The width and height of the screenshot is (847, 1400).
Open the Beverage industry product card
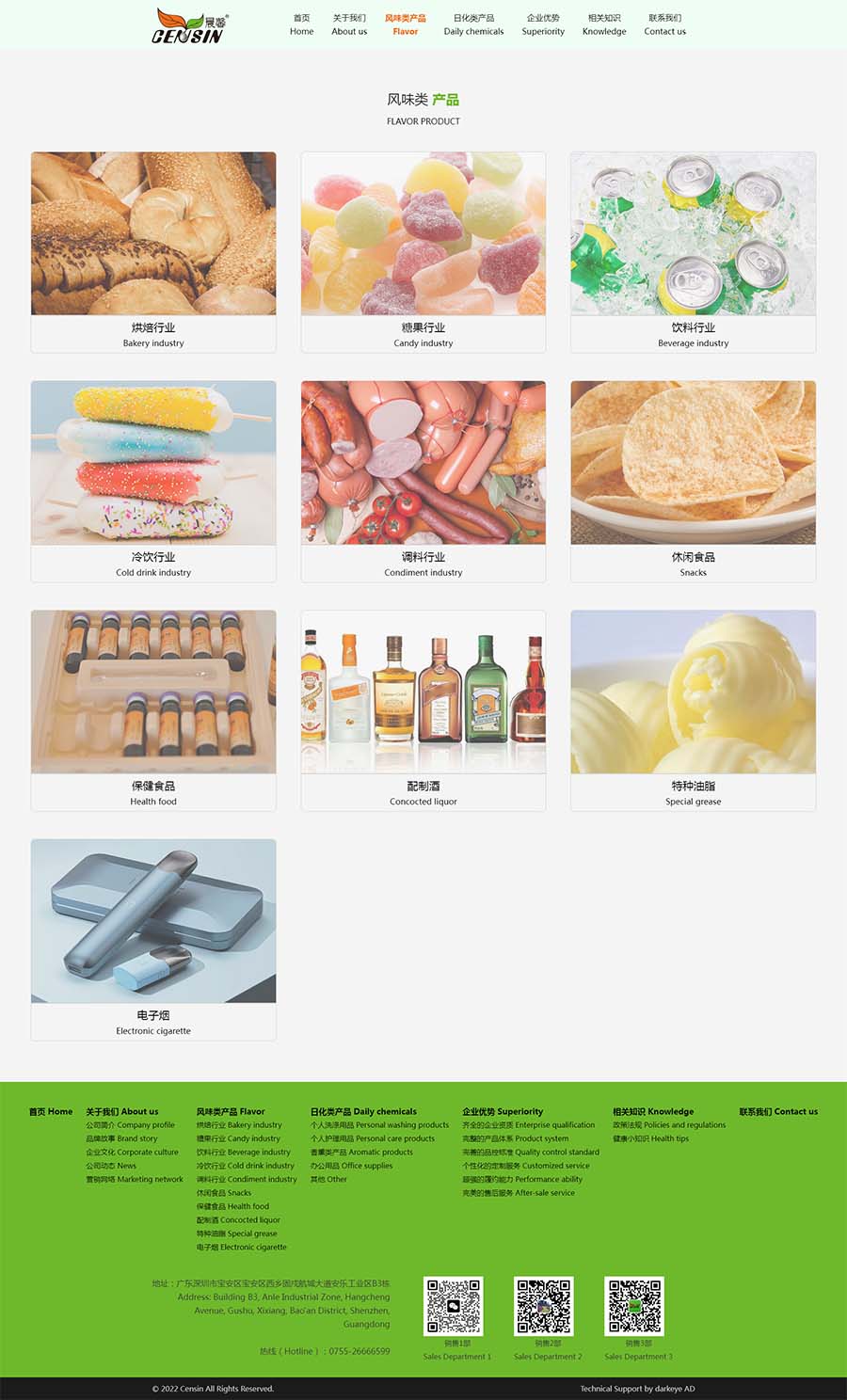(693, 251)
